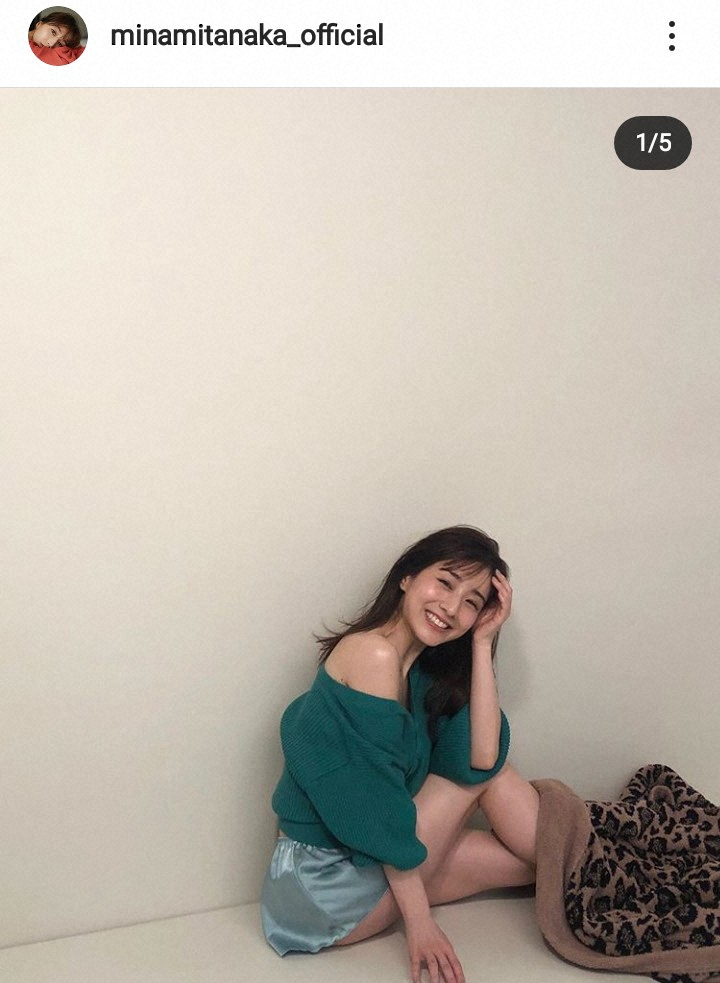
Task: Tap the profile picture of minamitanaka_official
Action: coord(58,36)
